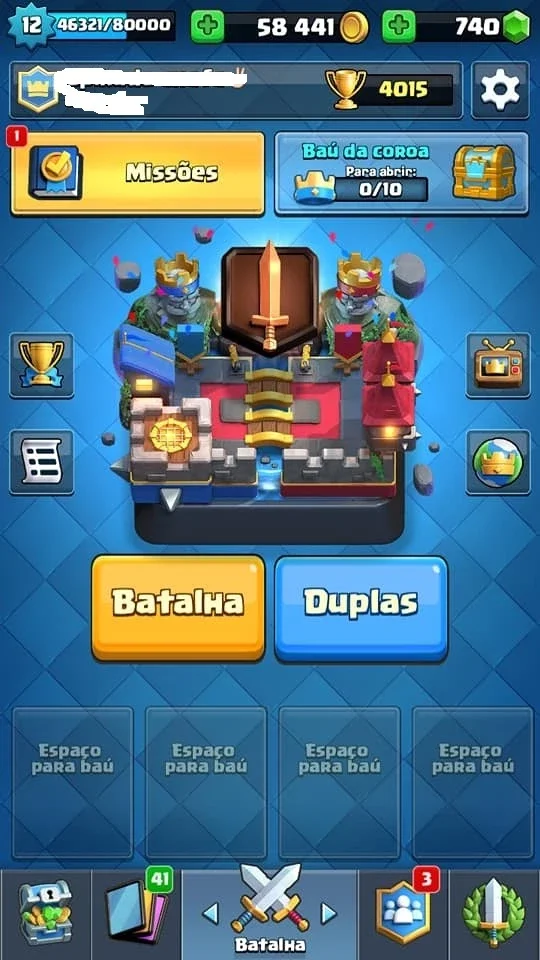Tap the plus button to add gems
540x960 pixels.
point(399,26)
